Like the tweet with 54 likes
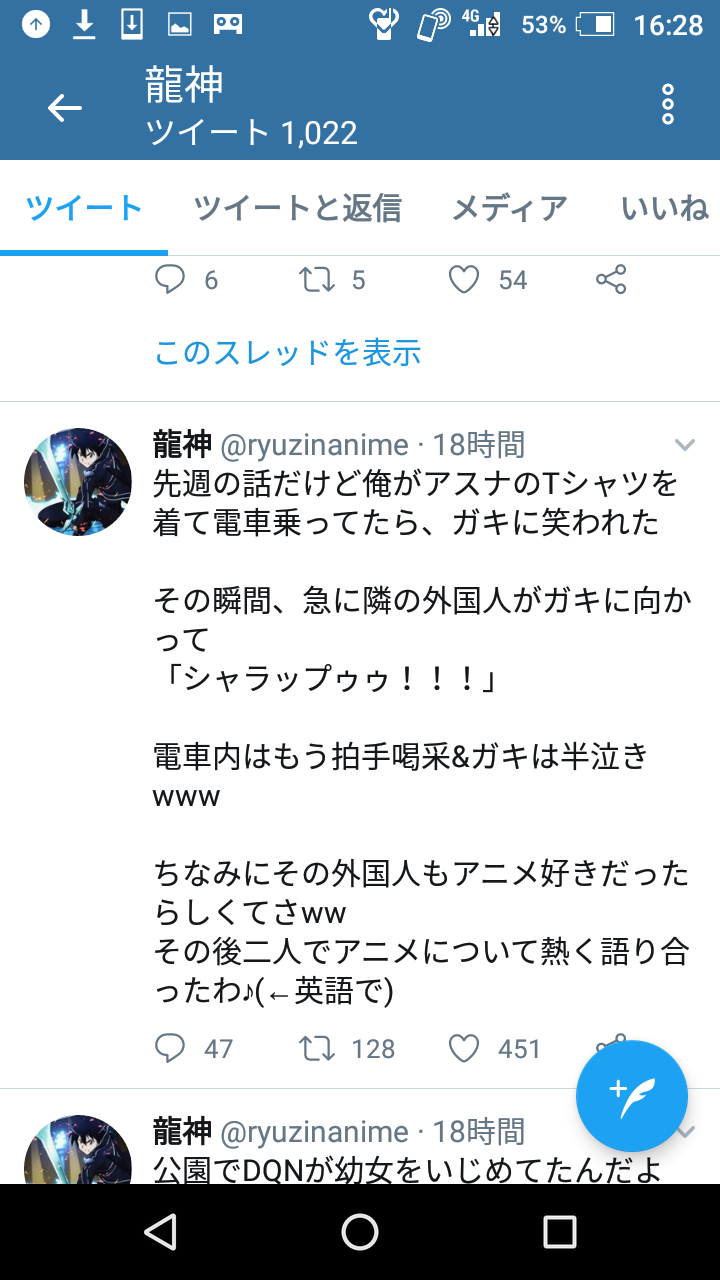Screen dimensions: 720x1280 click(x=464, y=280)
